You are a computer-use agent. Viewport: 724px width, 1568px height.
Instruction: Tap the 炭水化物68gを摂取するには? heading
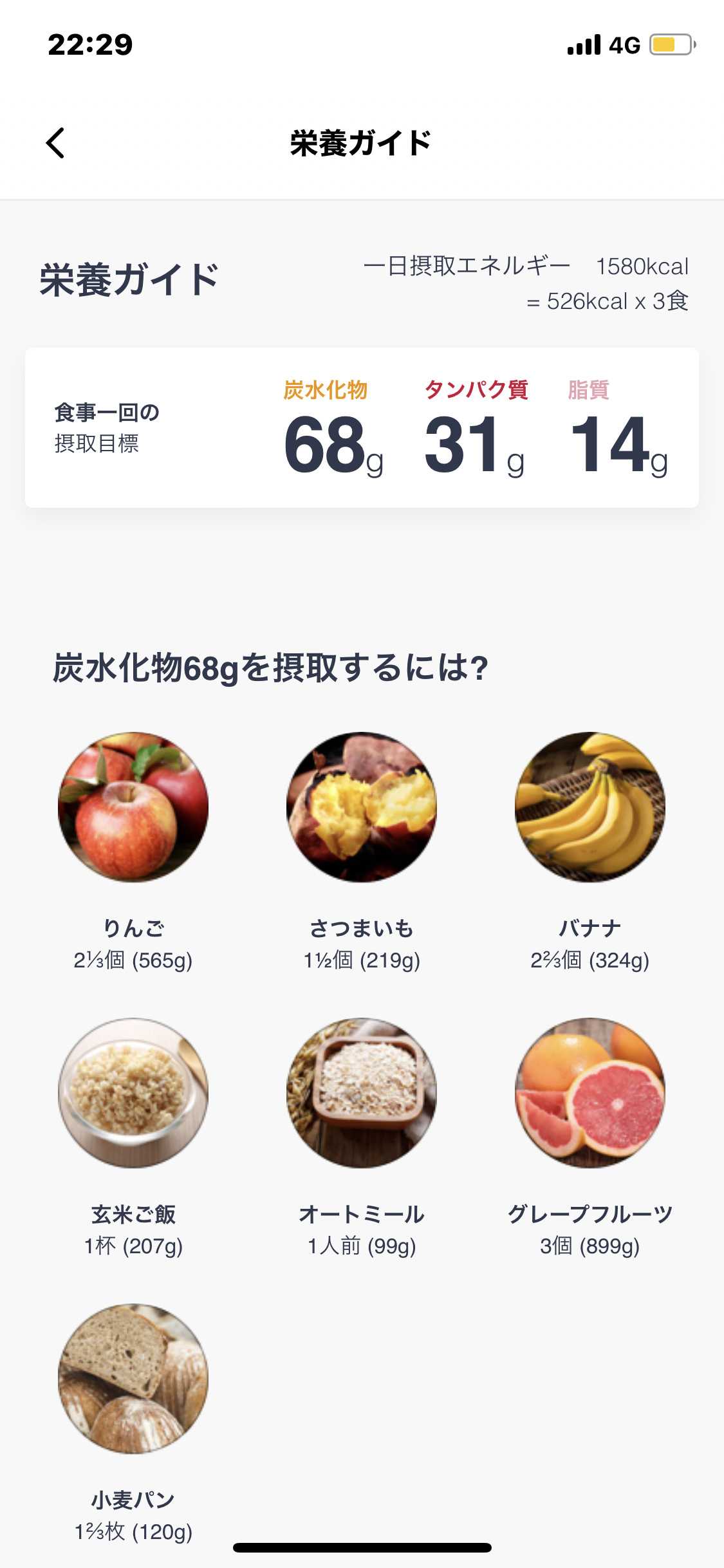click(270, 668)
